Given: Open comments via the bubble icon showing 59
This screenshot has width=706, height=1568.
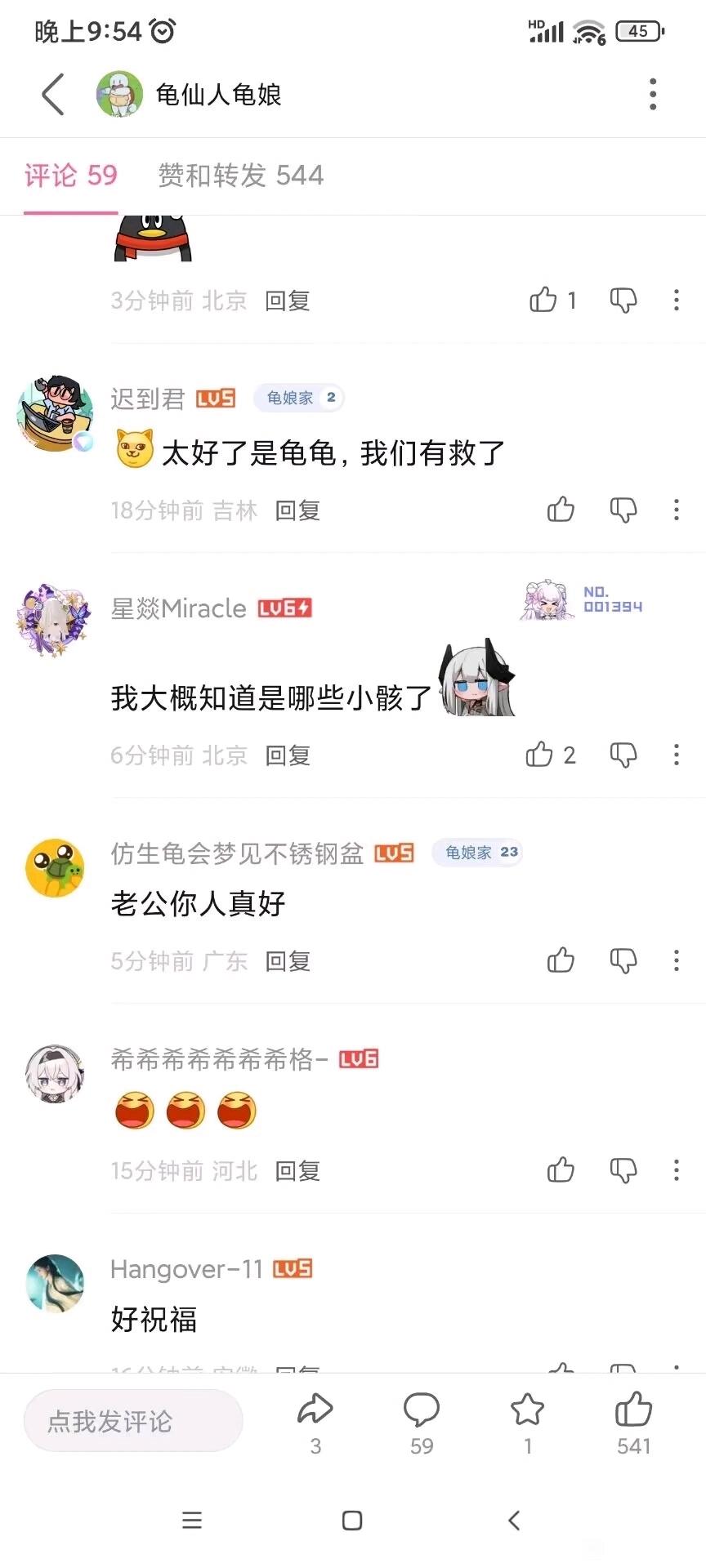Looking at the screenshot, I should 422,1423.
